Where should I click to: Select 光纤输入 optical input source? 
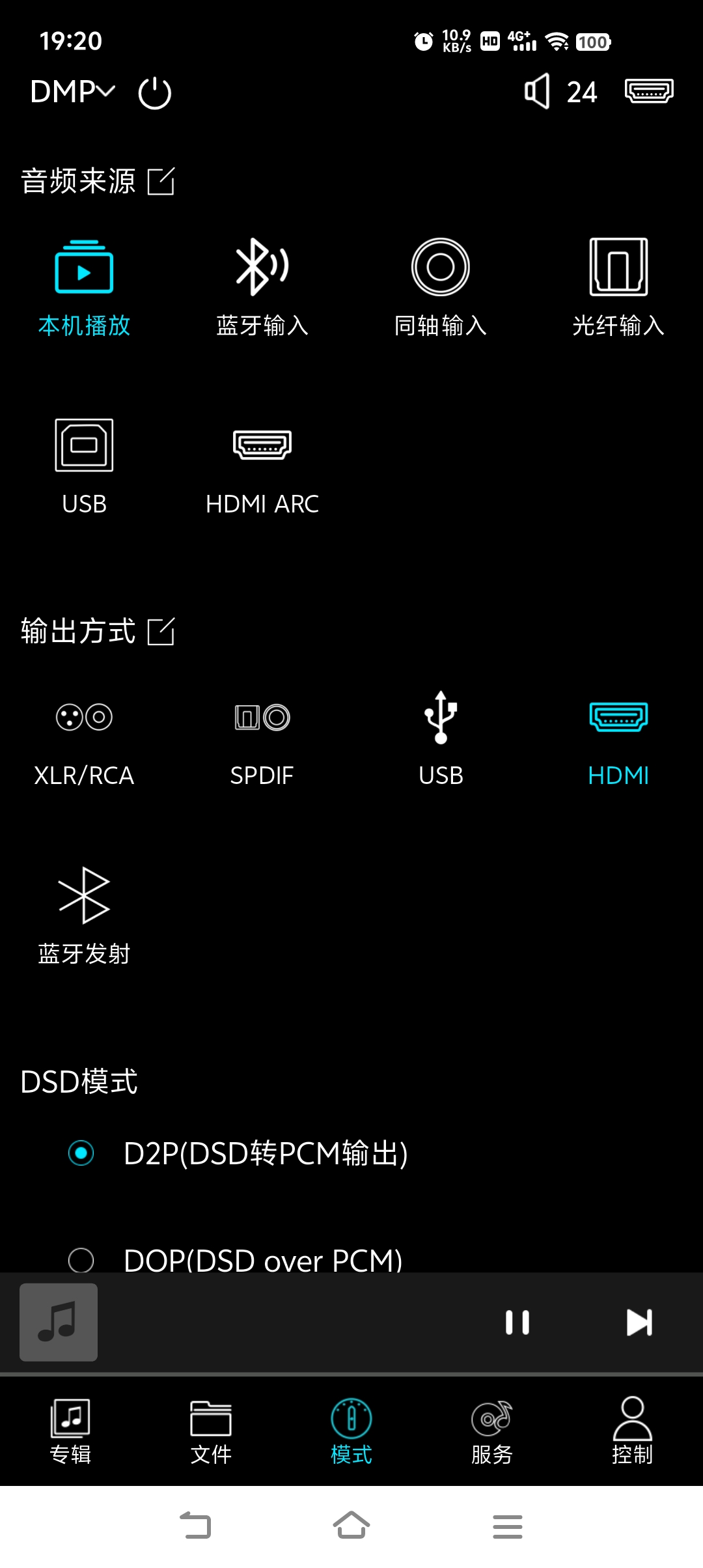click(x=617, y=287)
